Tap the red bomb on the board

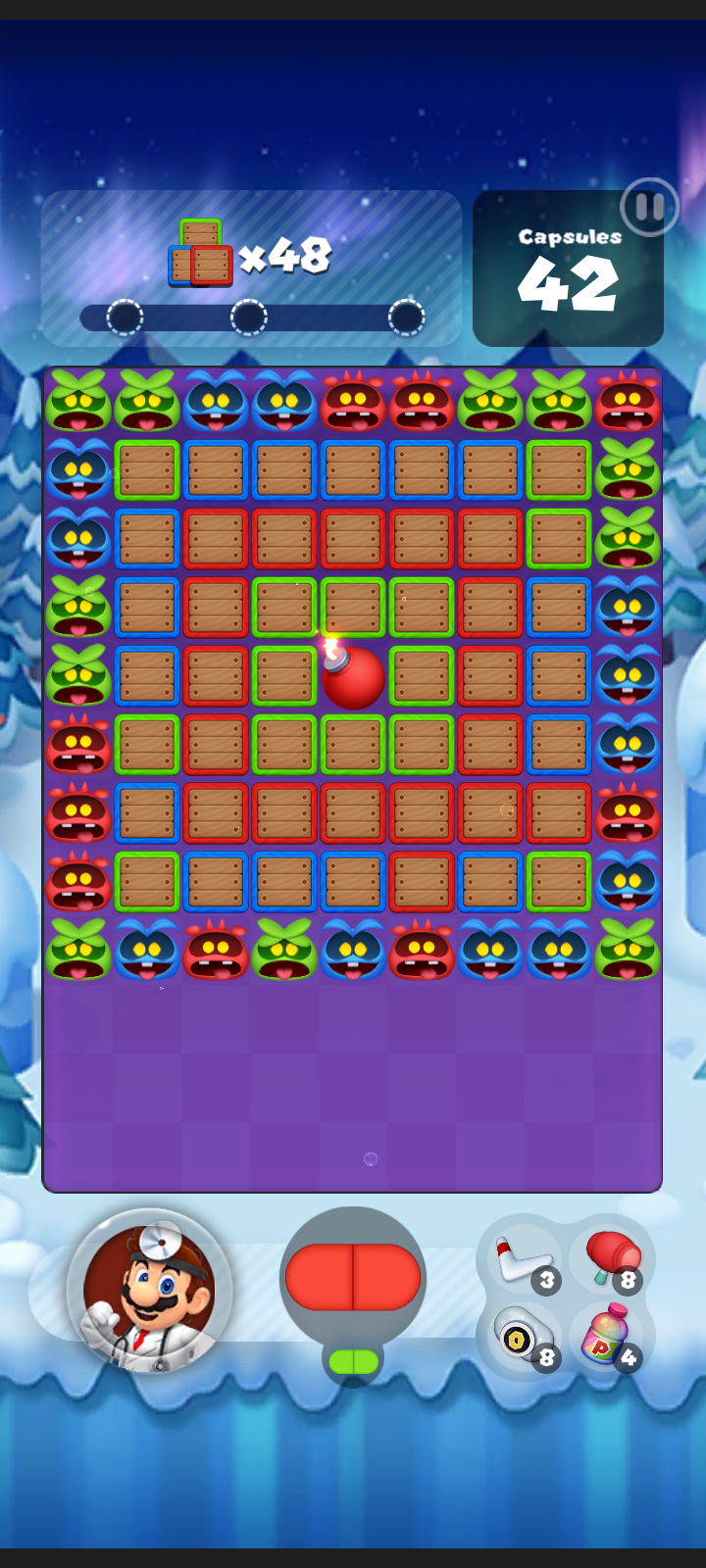pyautogui.click(x=352, y=677)
